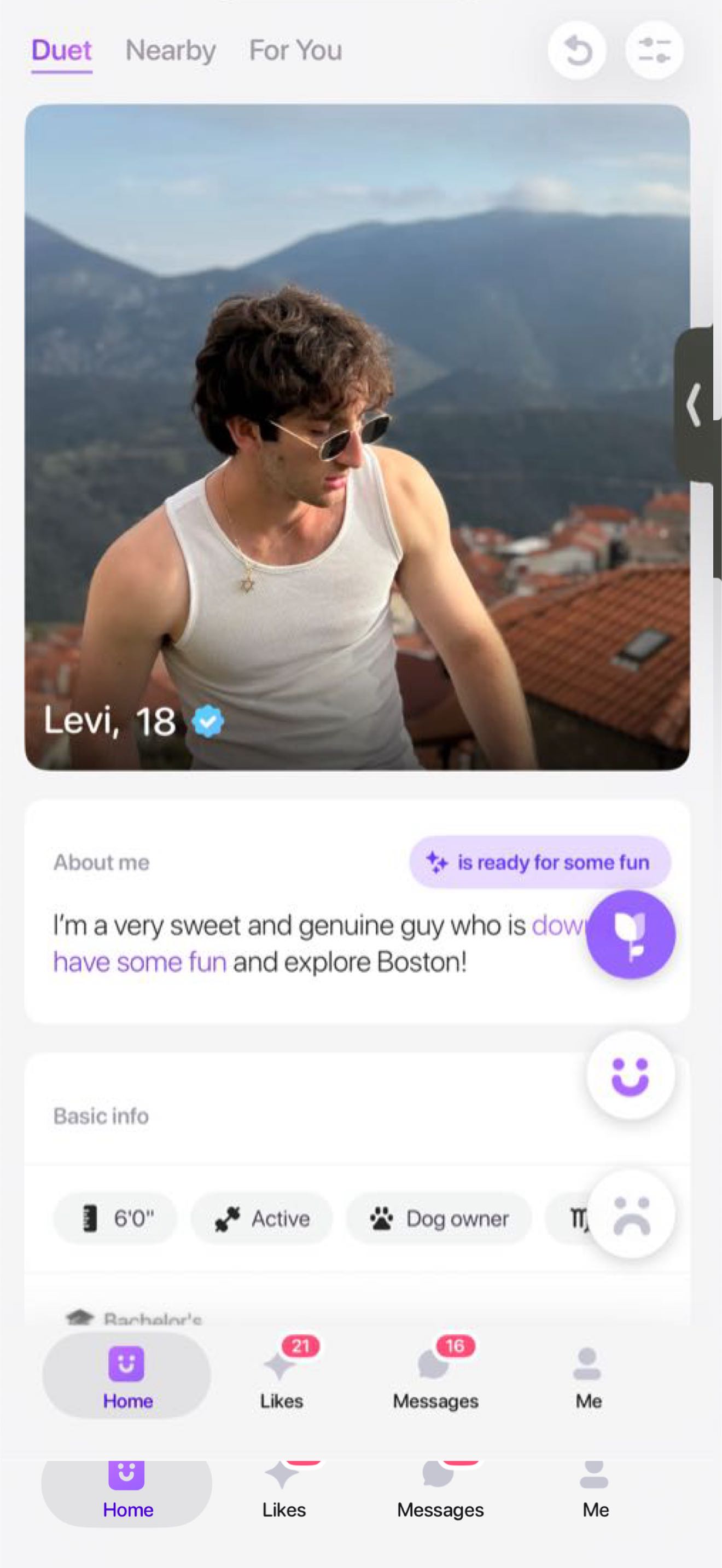Tap the 'is ready for some fun' chip
Screen dimensions: 722x1568
(x=539, y=862)
